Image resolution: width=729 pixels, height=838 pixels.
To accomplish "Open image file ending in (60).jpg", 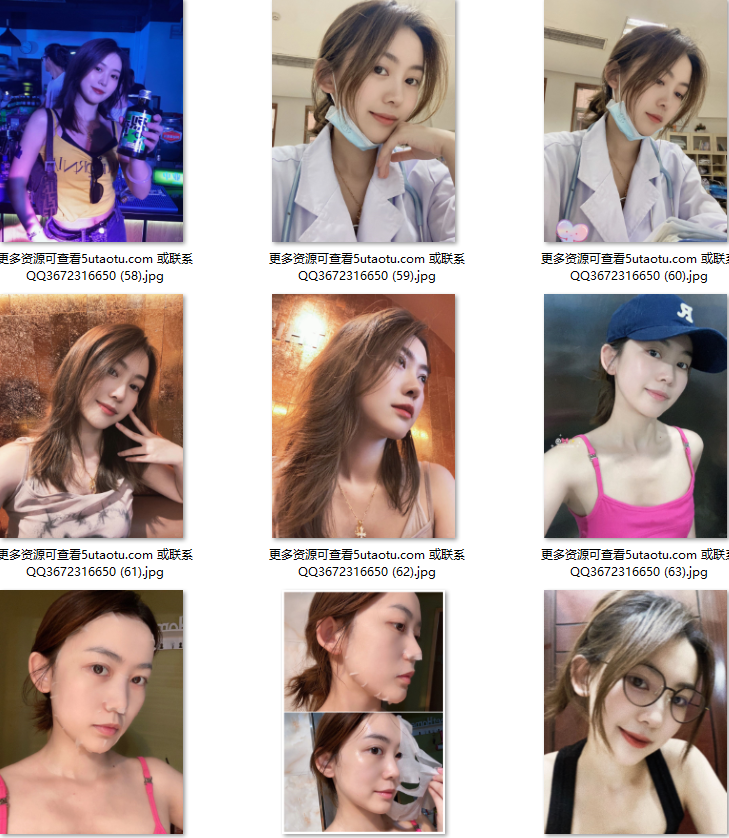I will (635, 120).
